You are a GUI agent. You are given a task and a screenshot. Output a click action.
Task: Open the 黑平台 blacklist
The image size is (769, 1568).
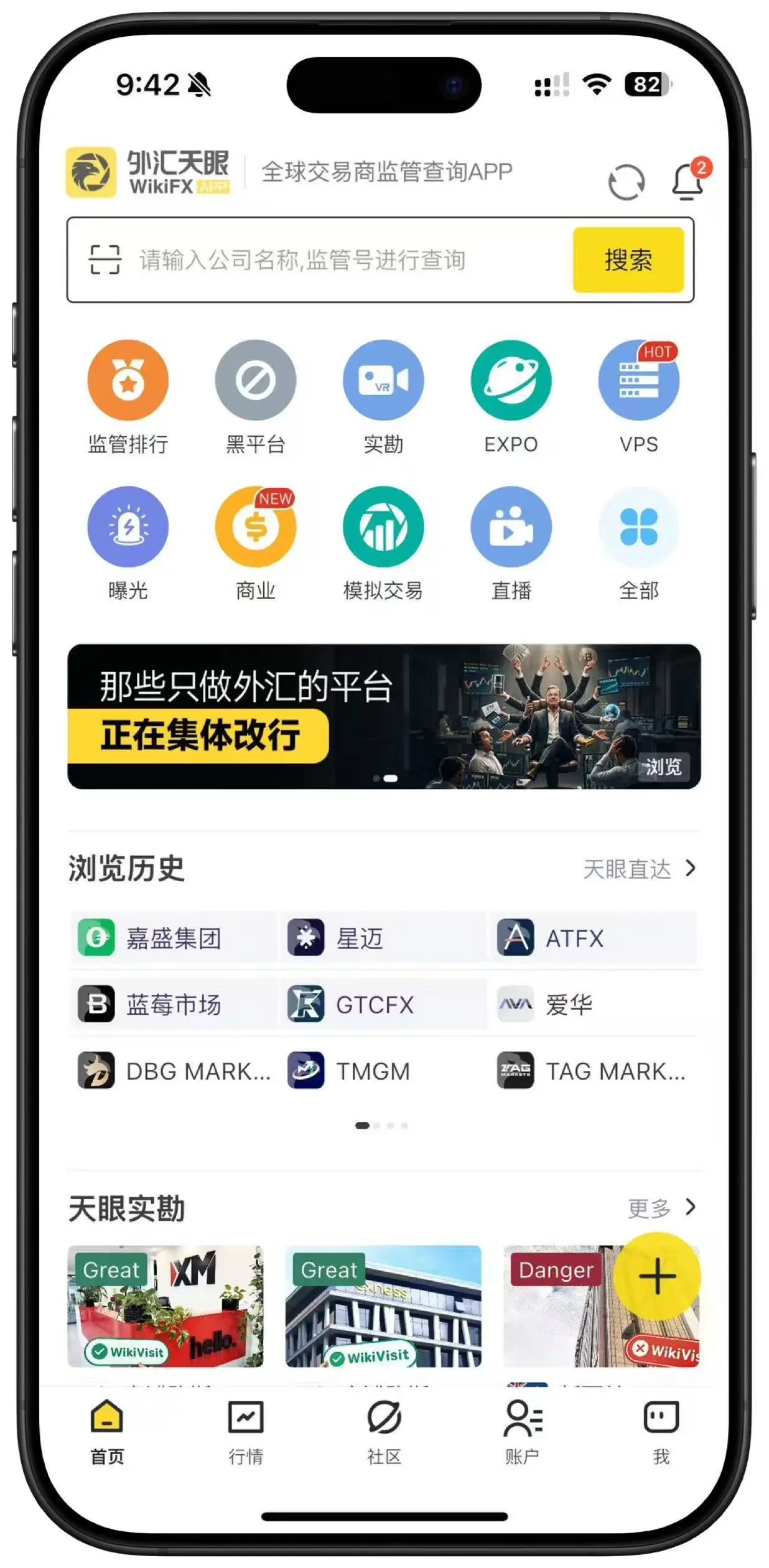click(x=256, y=396)
